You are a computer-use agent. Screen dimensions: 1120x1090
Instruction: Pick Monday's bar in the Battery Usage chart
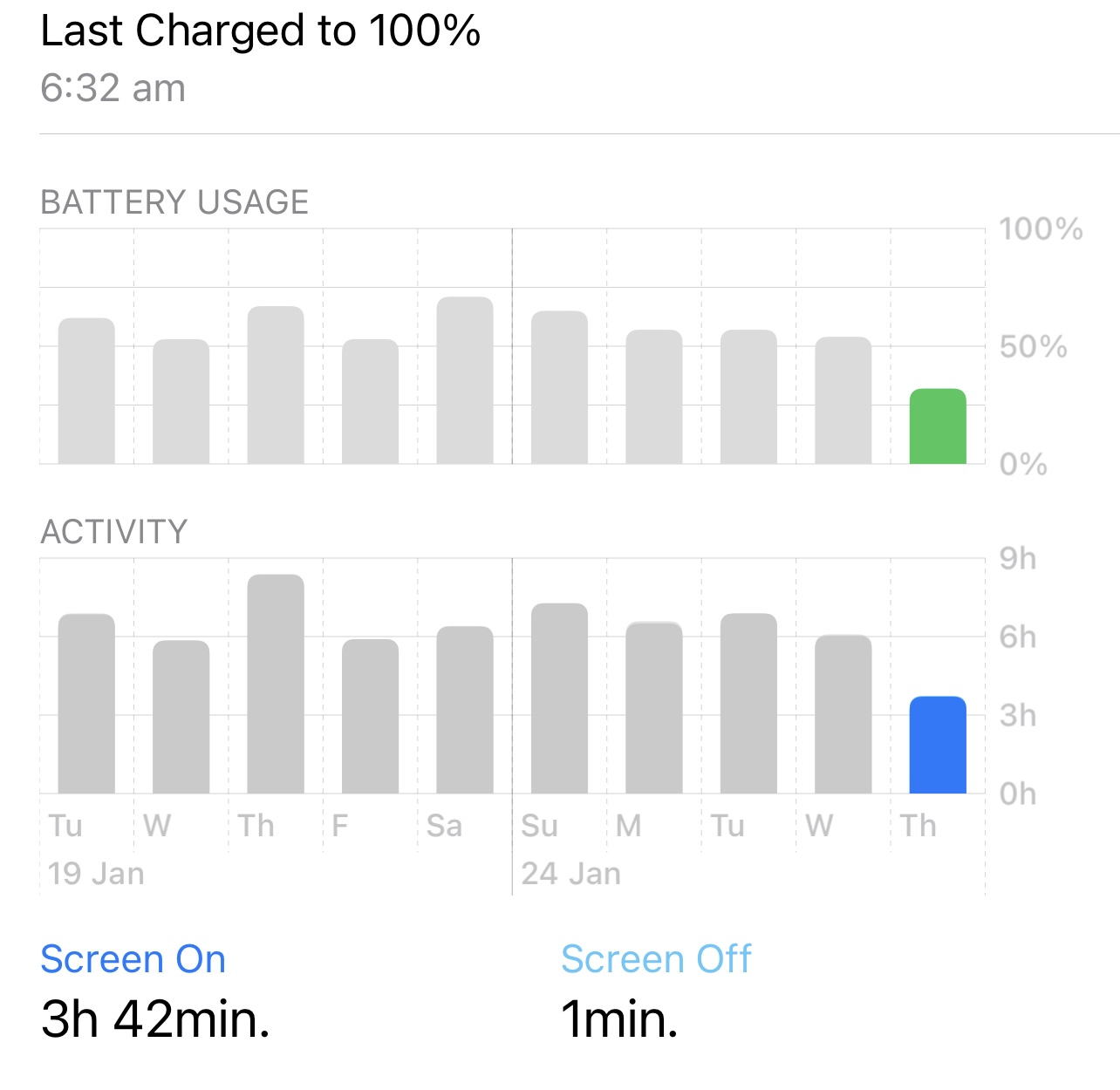(654, 397)
